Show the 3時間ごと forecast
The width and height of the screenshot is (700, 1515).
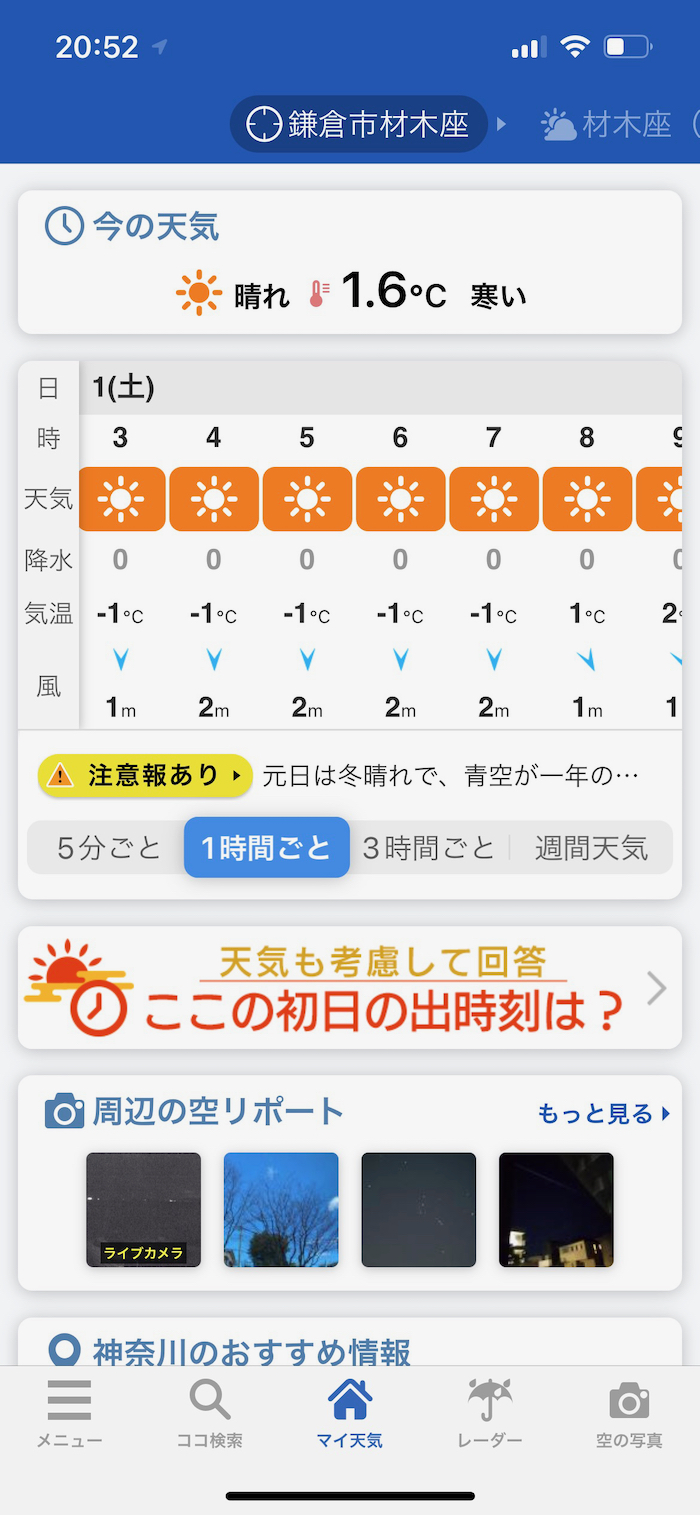click(429, 848)
